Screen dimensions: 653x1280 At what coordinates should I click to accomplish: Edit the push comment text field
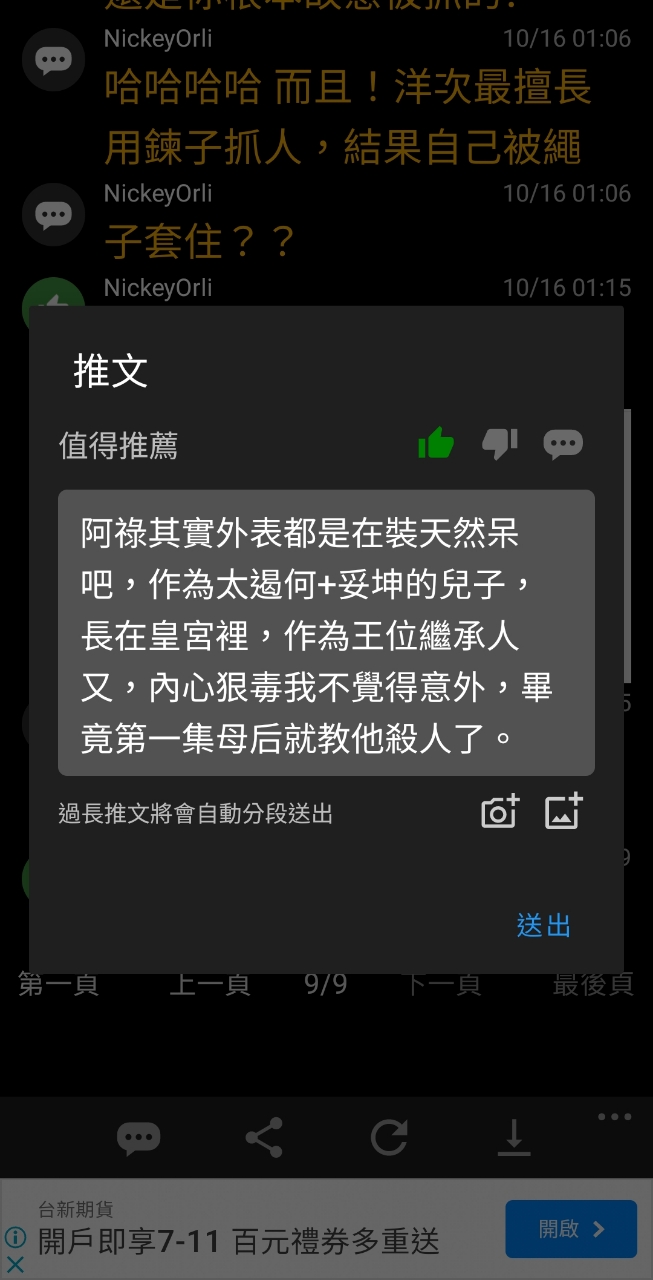[326, 632]
